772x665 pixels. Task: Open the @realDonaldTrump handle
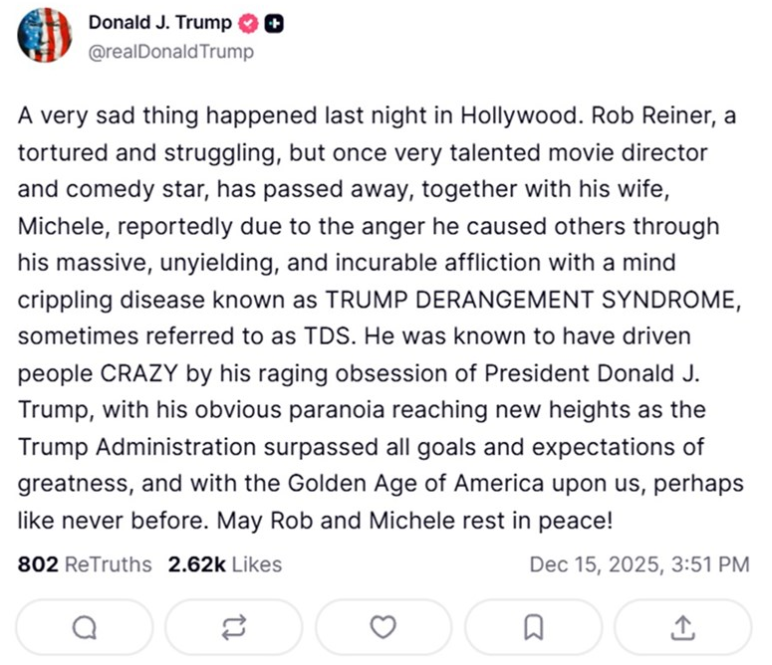(171, 52)
